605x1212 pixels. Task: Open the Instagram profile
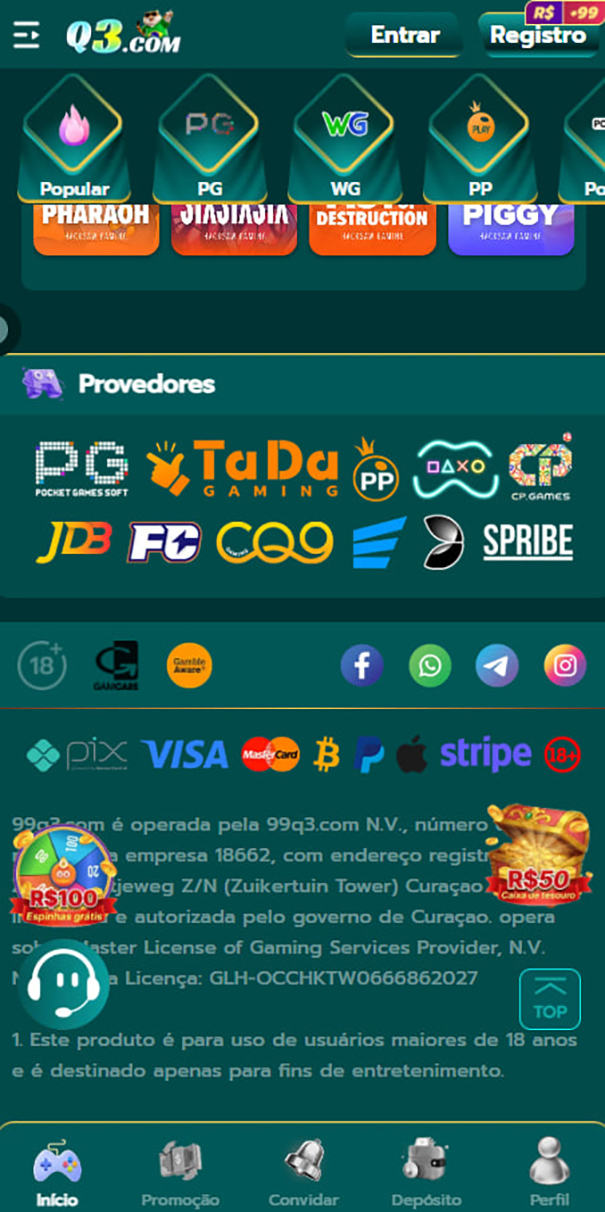565,665
